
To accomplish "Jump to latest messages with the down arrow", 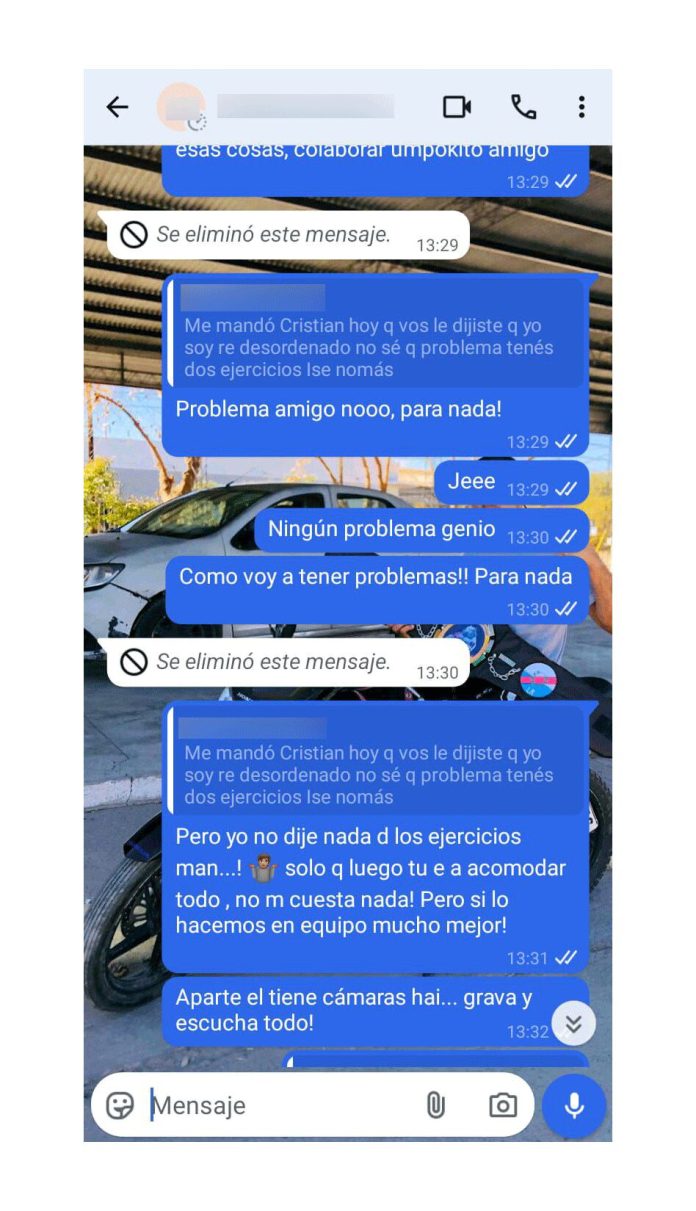I will coord(573,1023).
